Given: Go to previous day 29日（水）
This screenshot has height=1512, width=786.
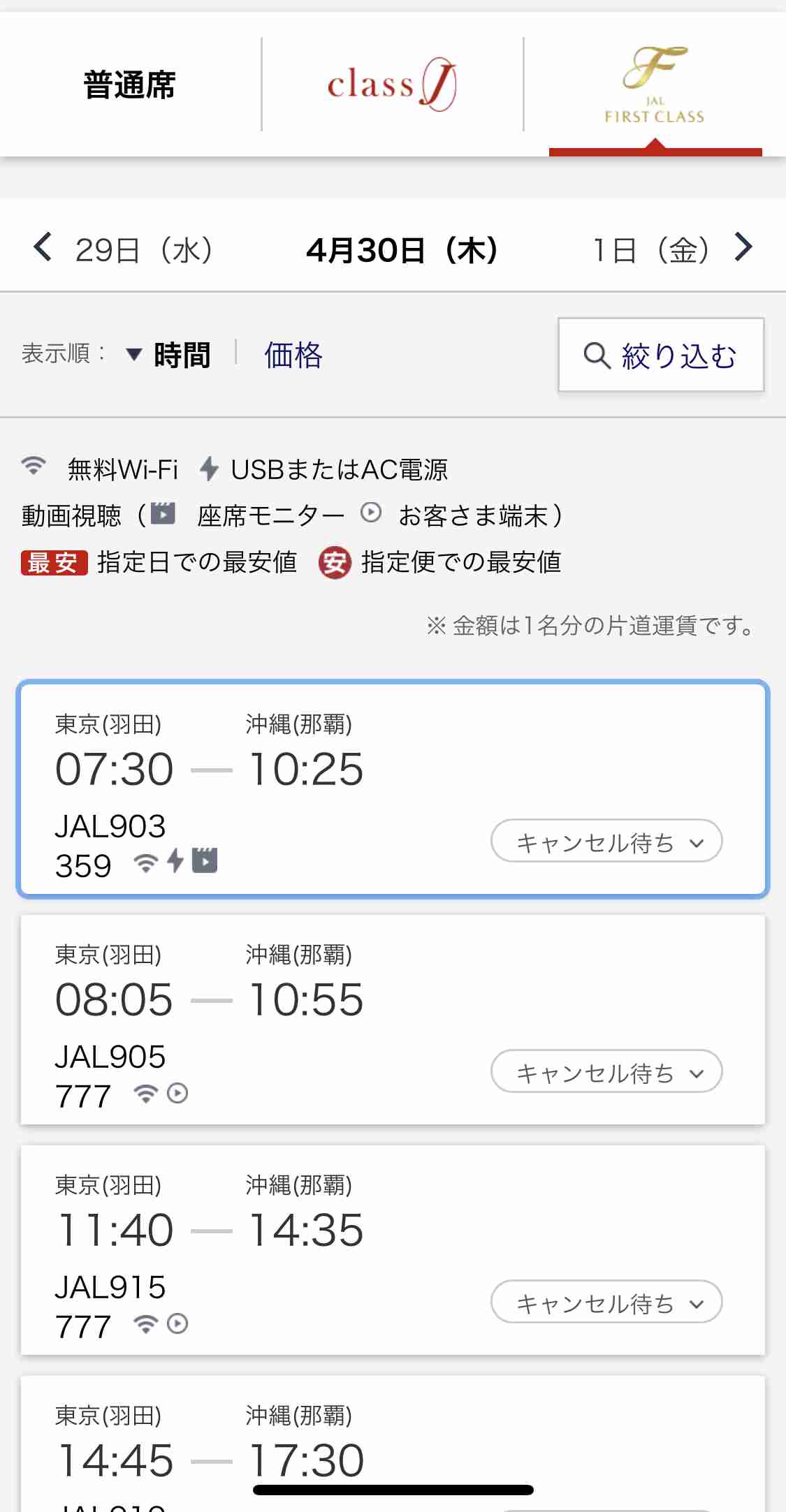Looking at the screenshot, I should tap(123, 249).
